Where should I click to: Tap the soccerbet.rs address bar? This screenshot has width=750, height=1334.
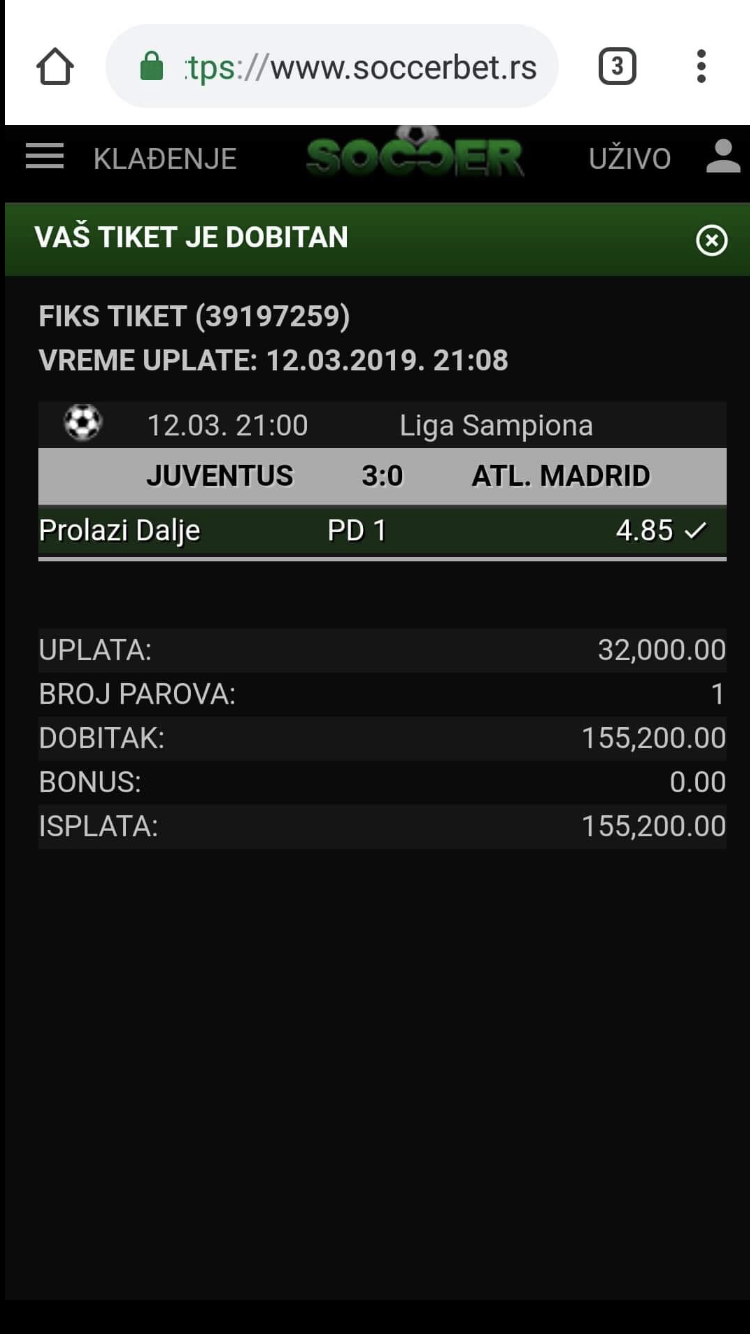pyautogui.click(x=332, y=67)
